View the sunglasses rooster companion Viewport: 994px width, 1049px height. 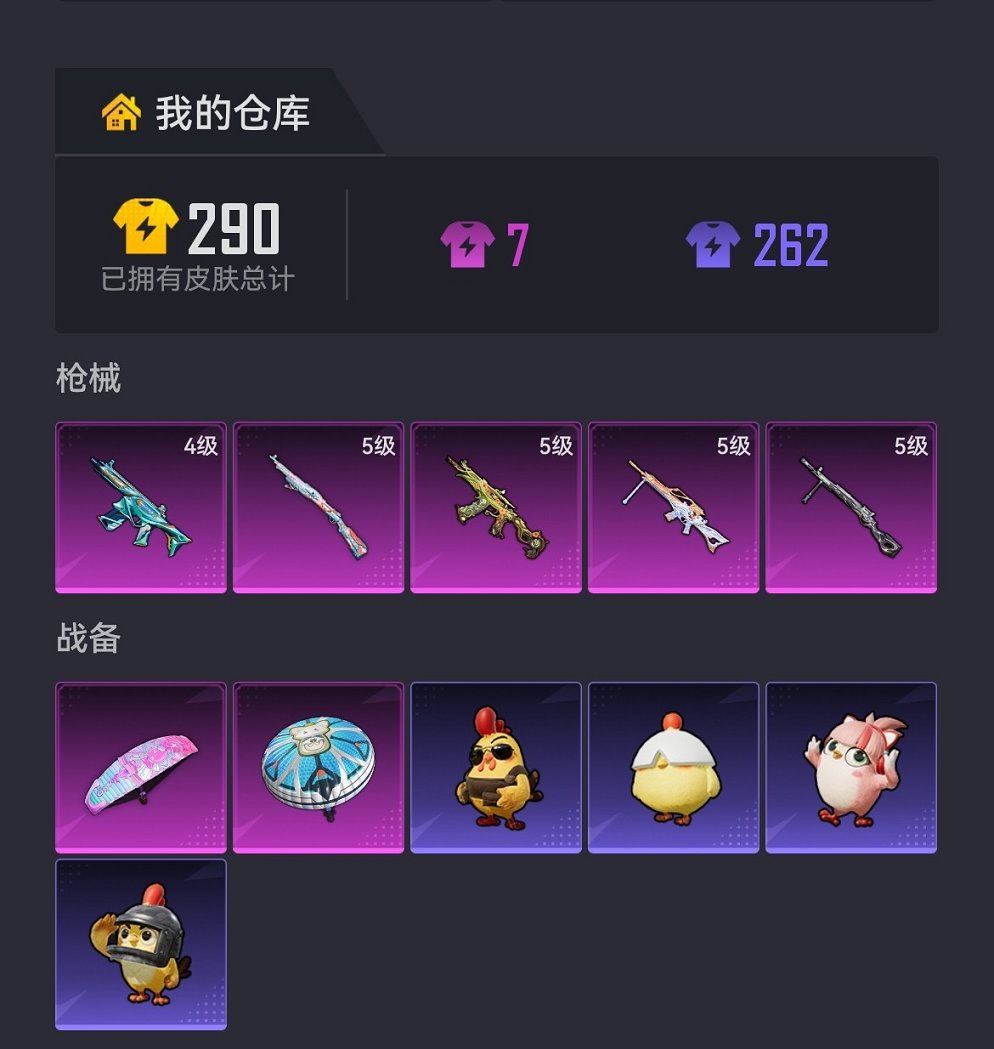[x=496, y=767]
